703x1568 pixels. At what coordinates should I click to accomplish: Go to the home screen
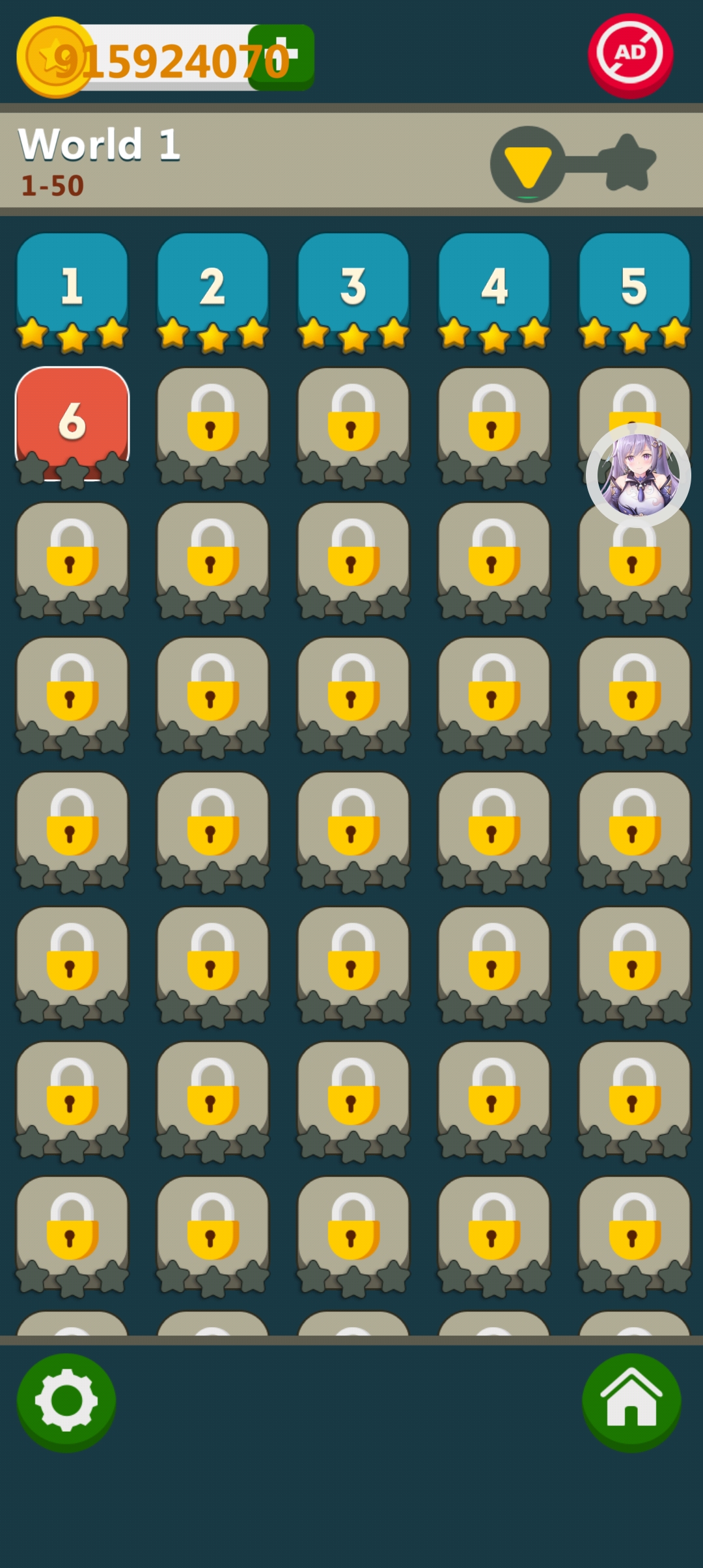tap(631, 1402)
